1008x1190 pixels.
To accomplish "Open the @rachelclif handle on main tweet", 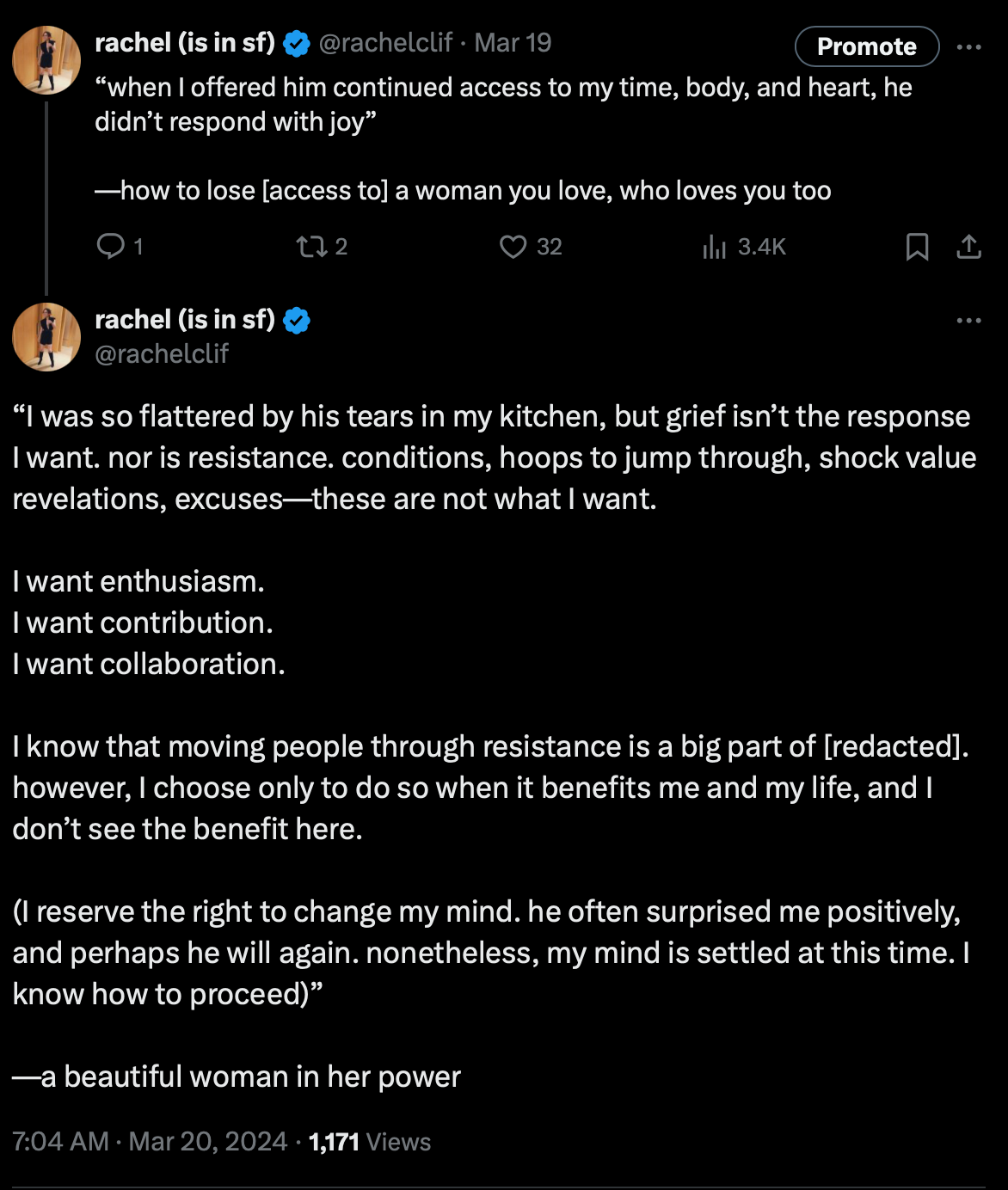I will 162,353.
